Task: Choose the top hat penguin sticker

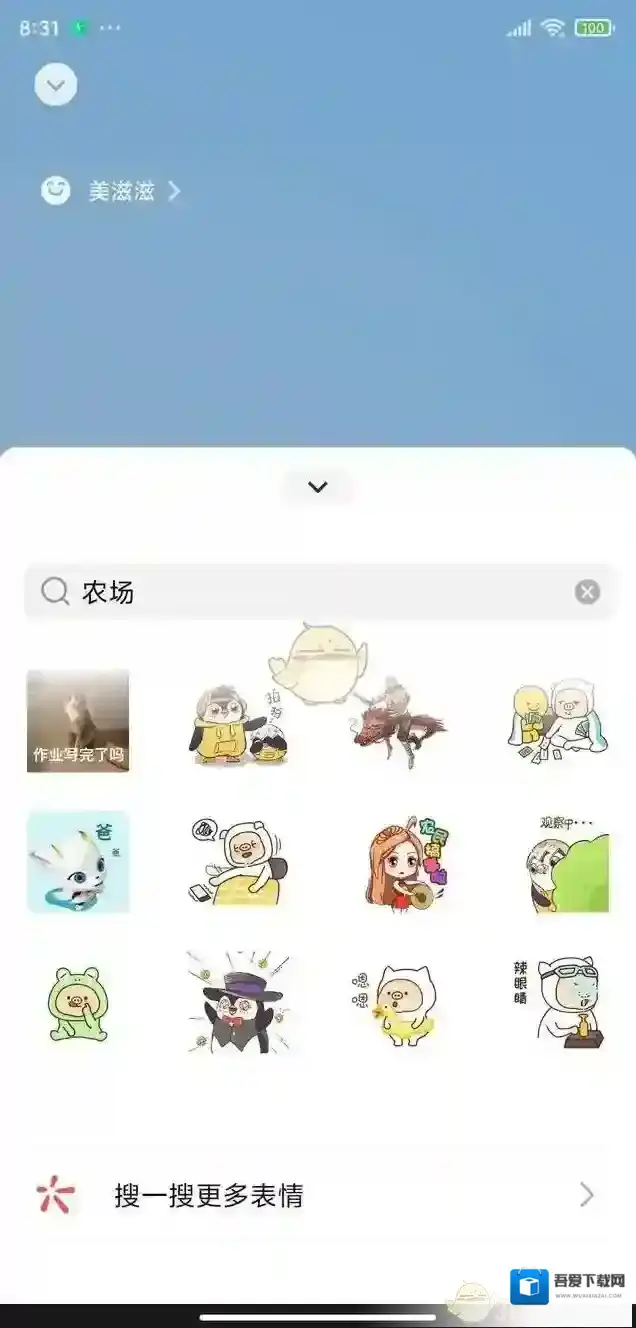Action: click(238, 1003)
